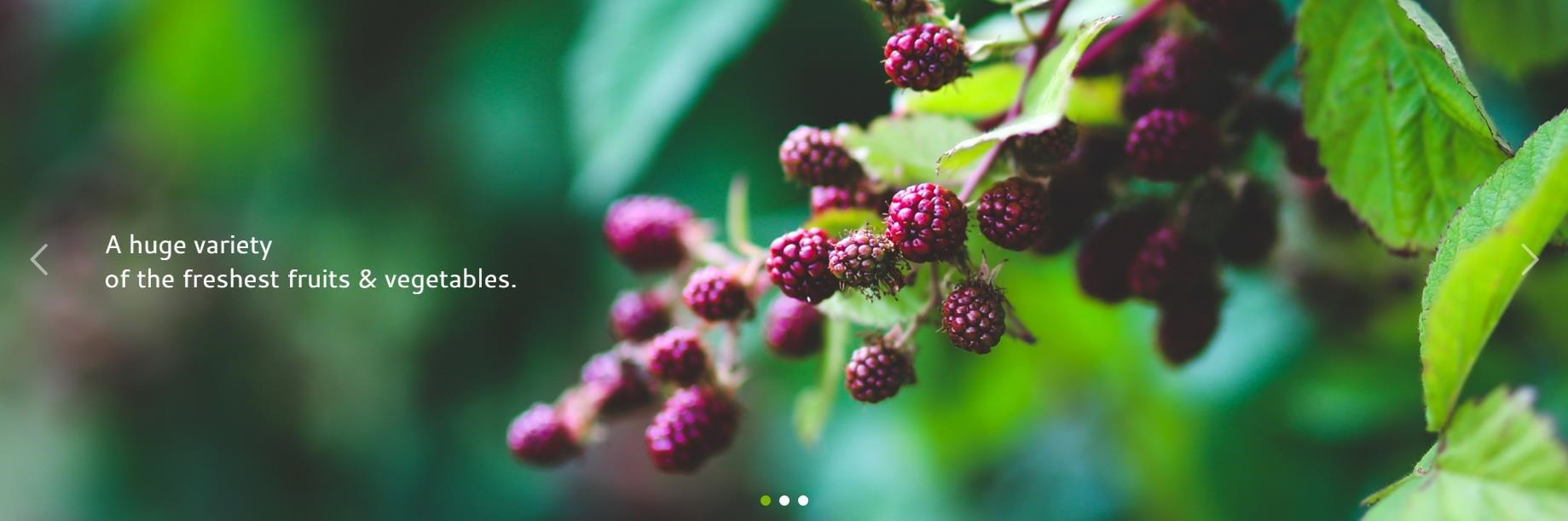Go to the previous slide arrow
Image resolution: width=1568 pixels, height=521 pixels.
(x=39, y=260)
